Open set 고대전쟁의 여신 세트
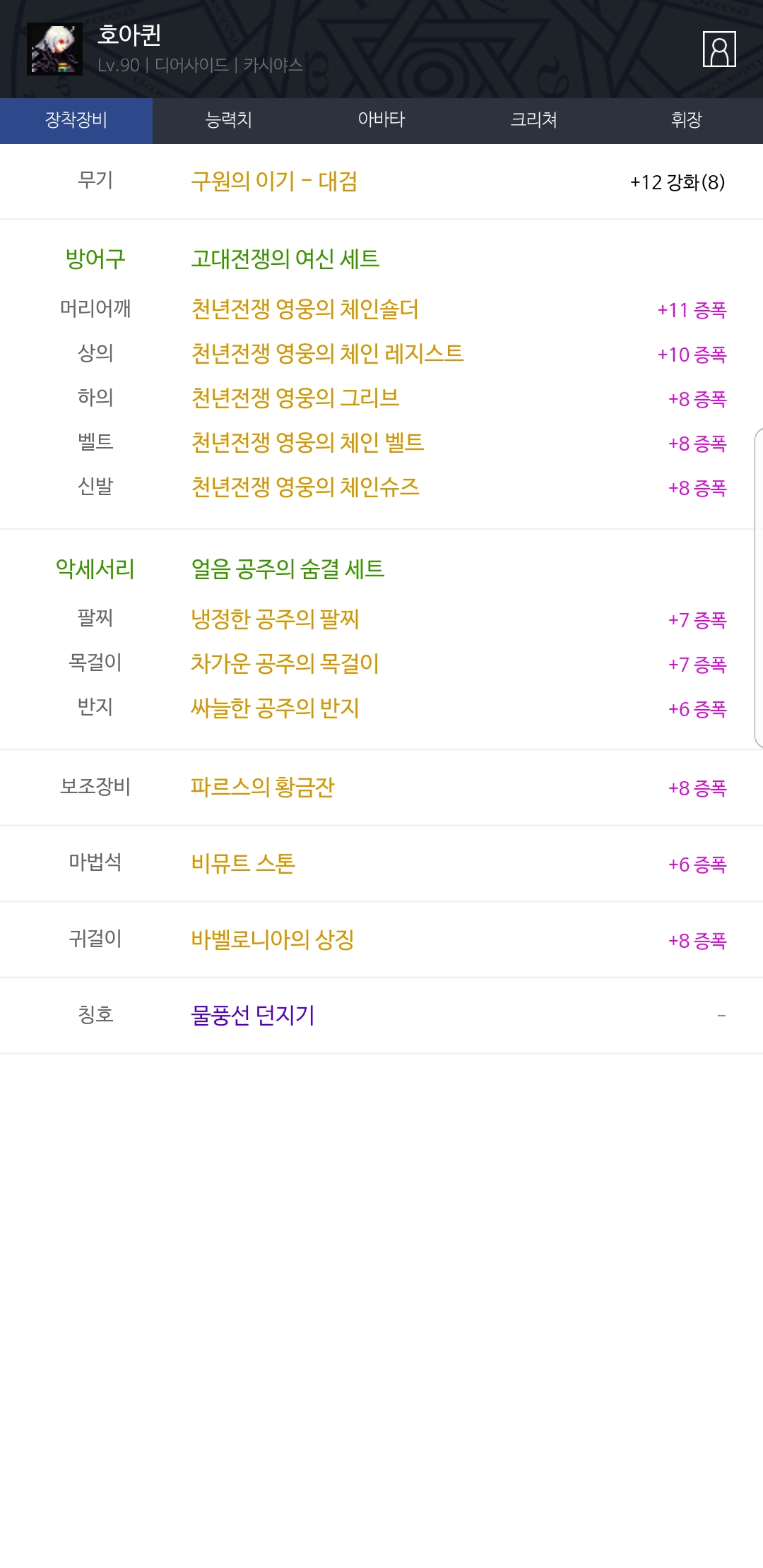 point(285,259)
